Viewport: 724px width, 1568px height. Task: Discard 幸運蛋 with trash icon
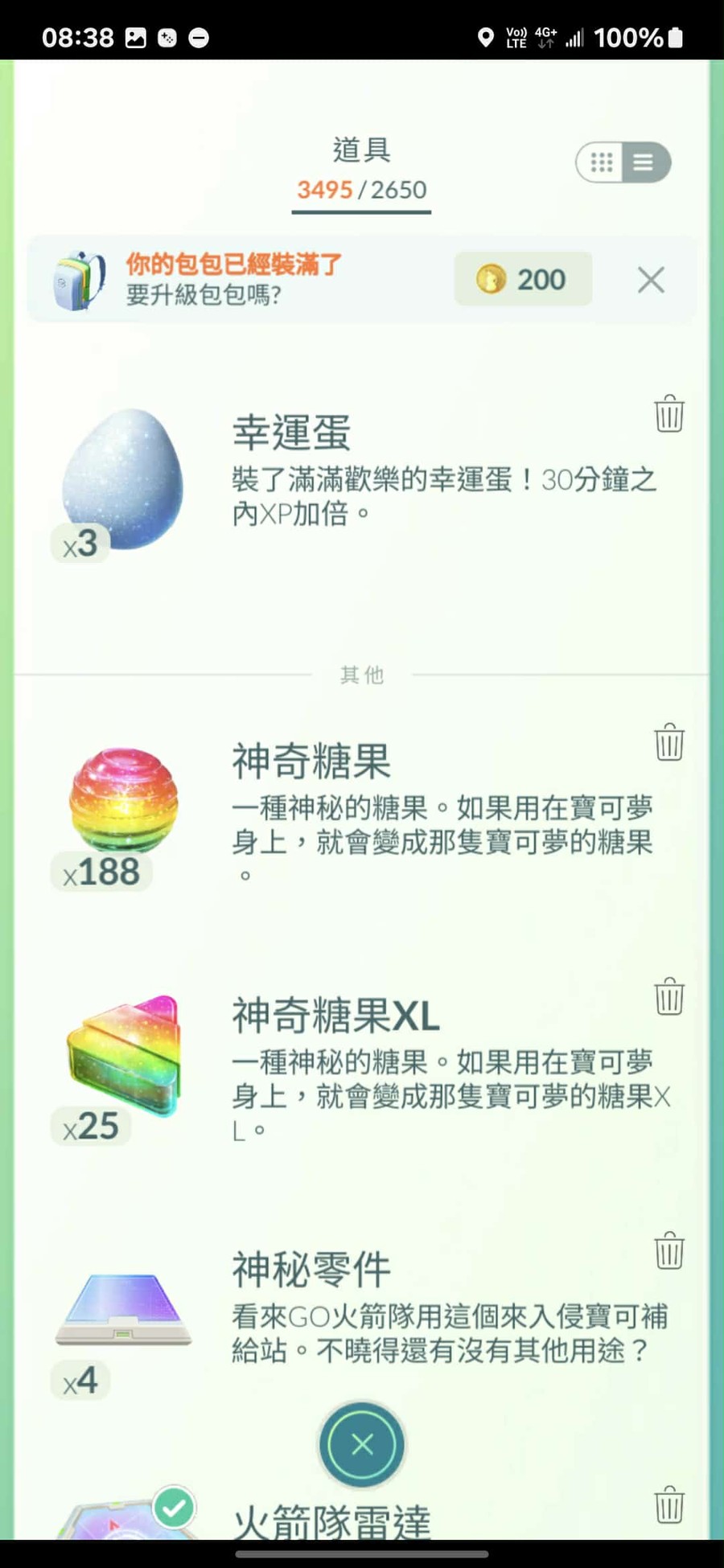click(x=669, y=414)
